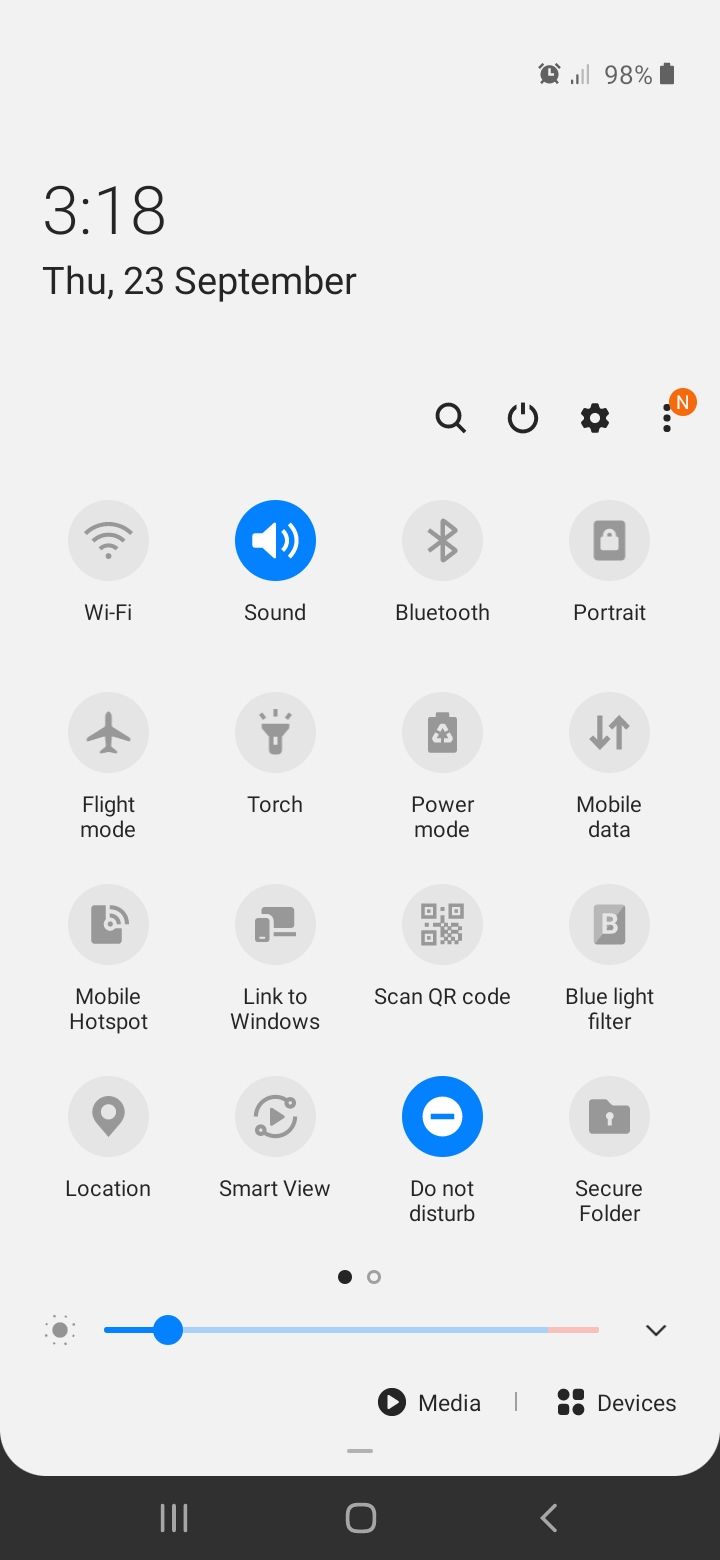720x1560 pixels.
Task: Tap the power menu icon
Action: tap(522, 418)
